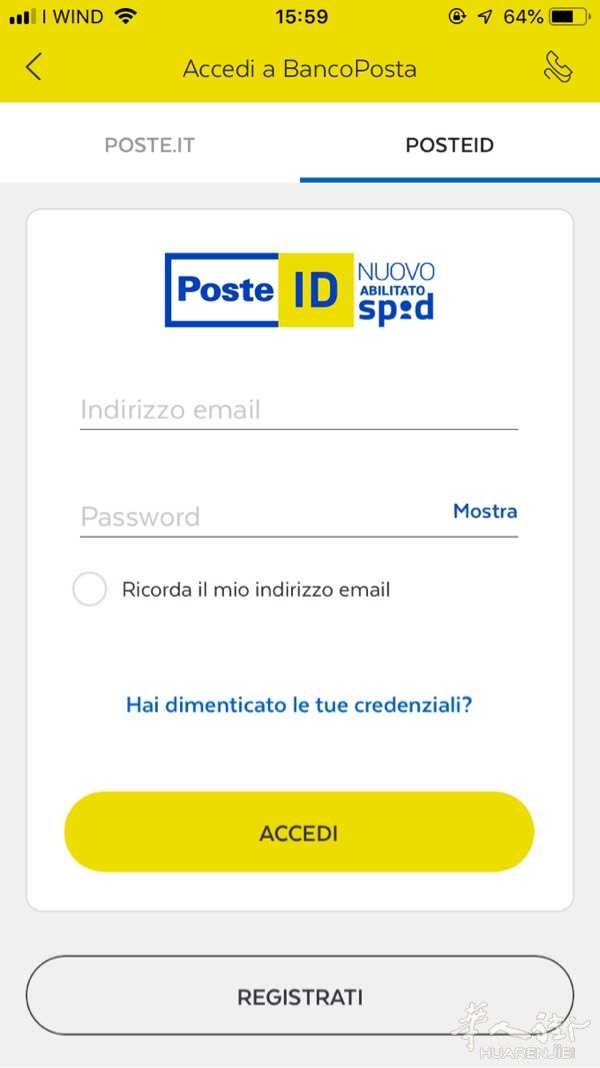Tap REGISTRATI to create an account
600x1068 pixels.
[299, 996]
